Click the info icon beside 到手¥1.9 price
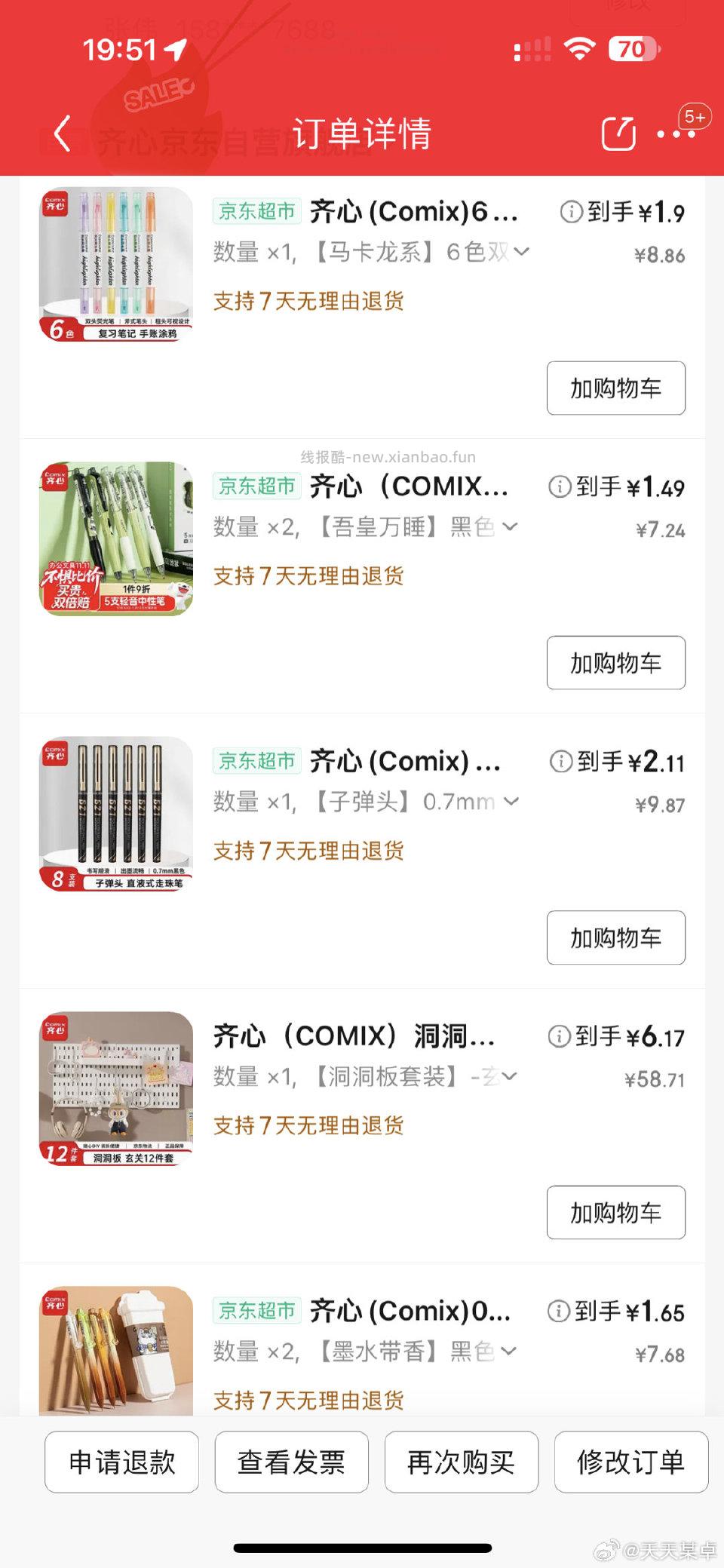This screenshot has width=724, height=1568. (x=571, y=212)
